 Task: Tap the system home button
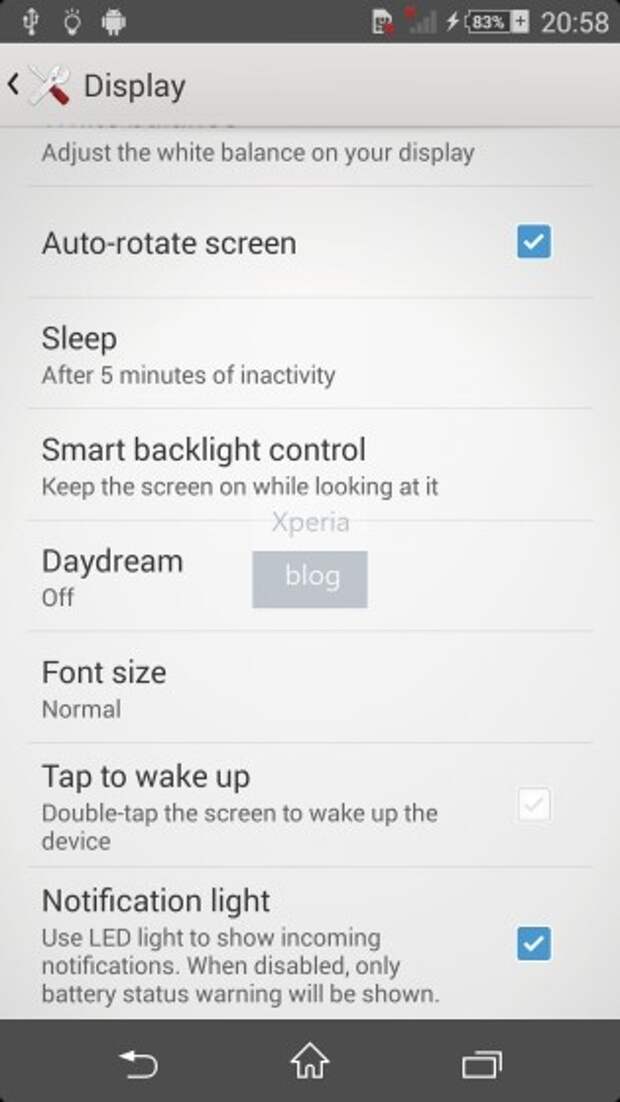pyautogui.click(x=310, y=1062)
